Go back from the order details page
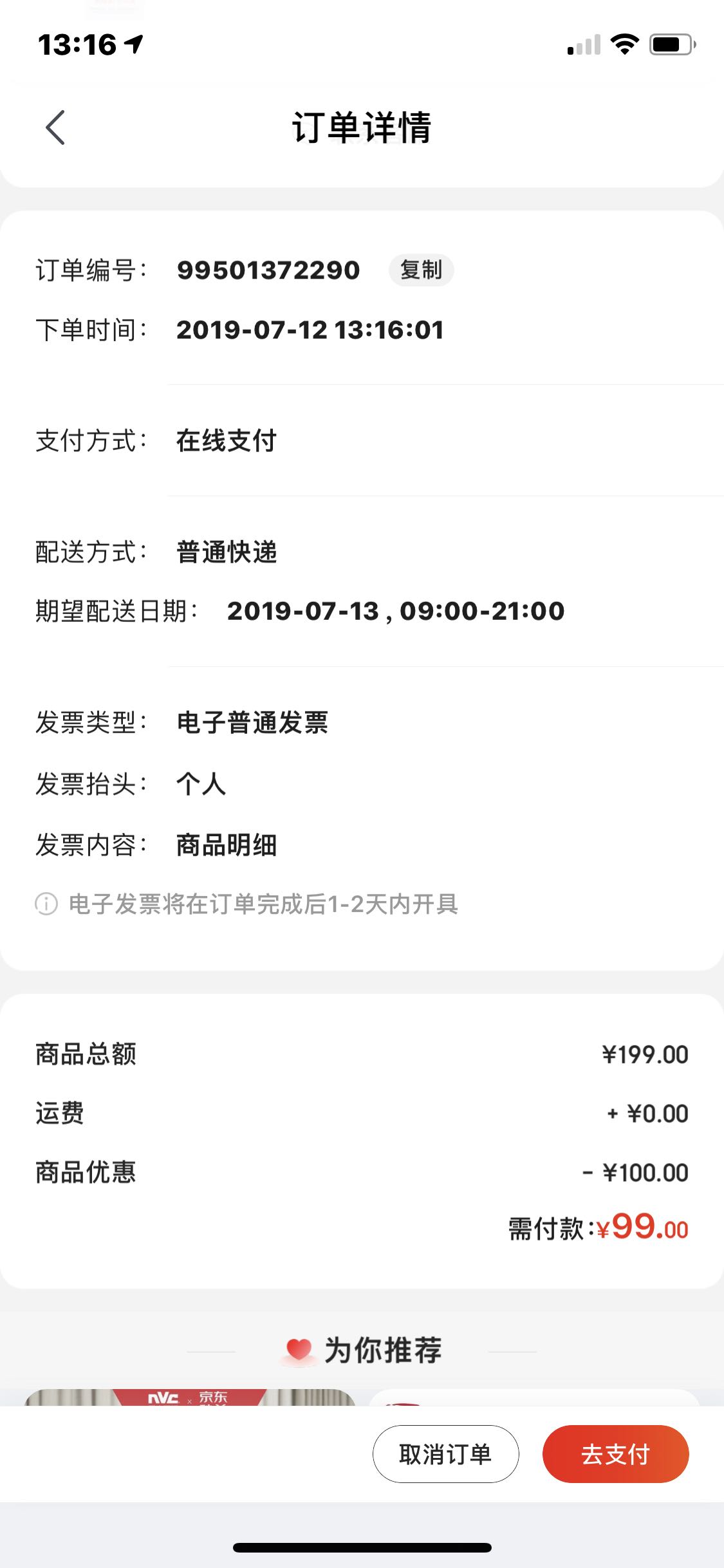 [x=55, y=127]
